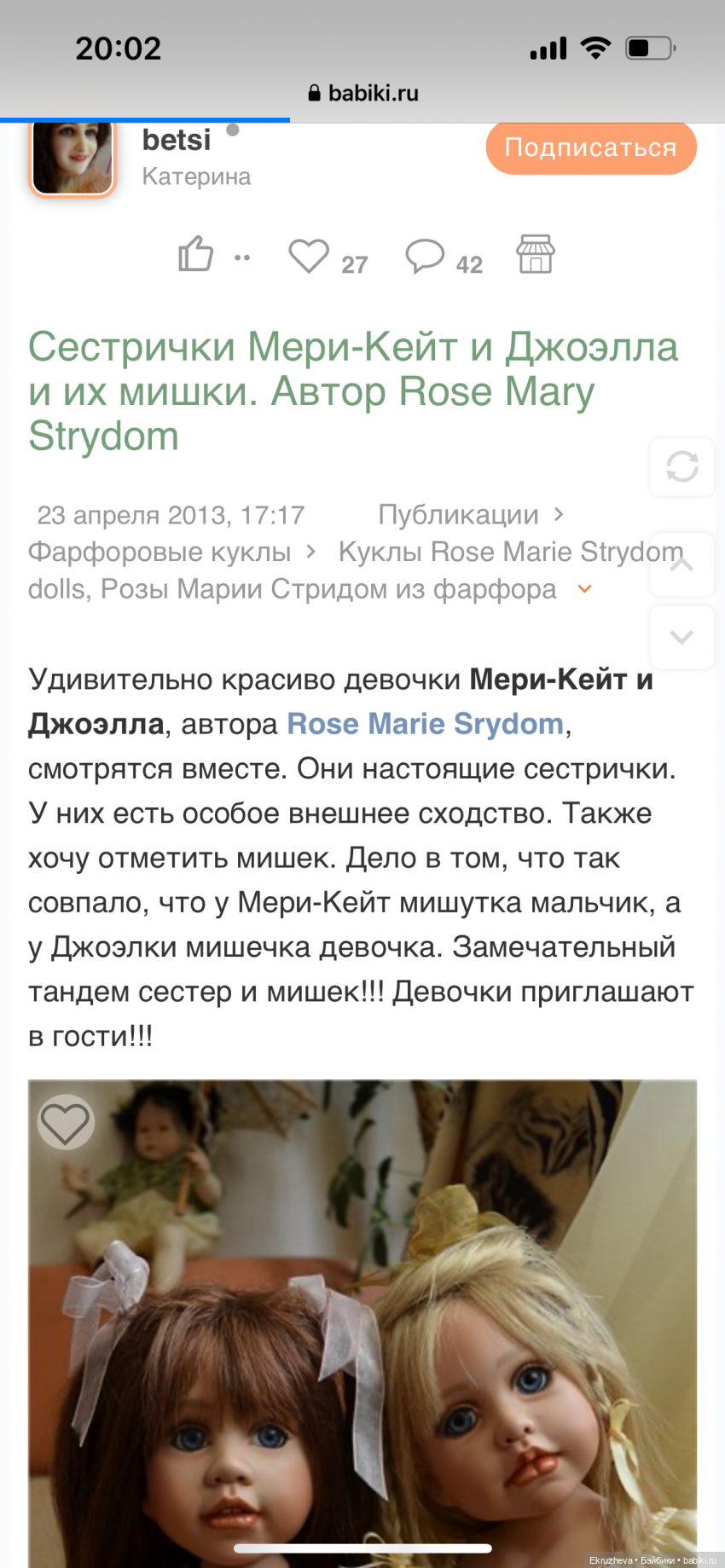Open betsi username link
The image size is (725, 1568).
(177, 140)
